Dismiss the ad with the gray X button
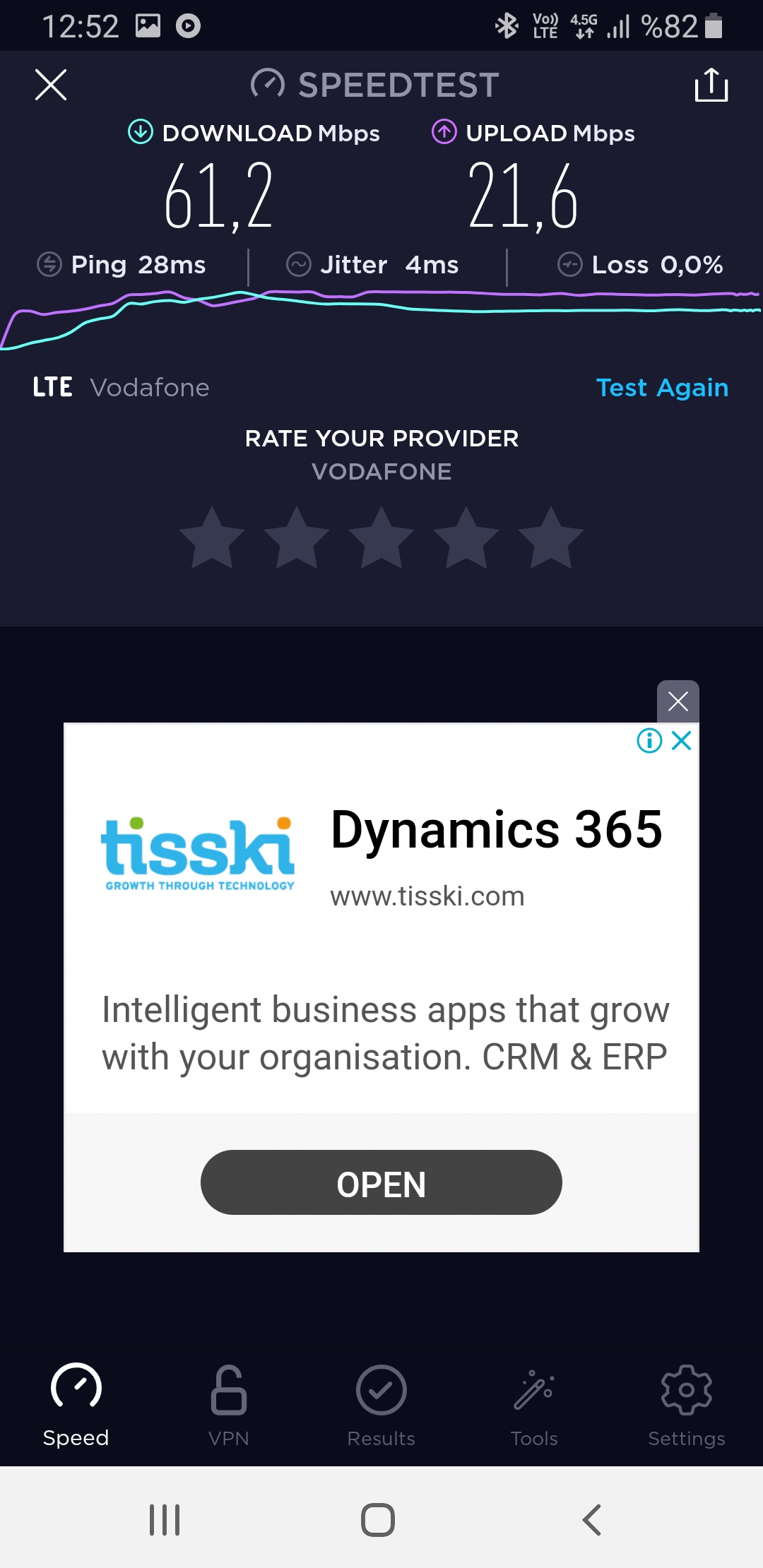 pyautogui.click(x=678, y=701)
